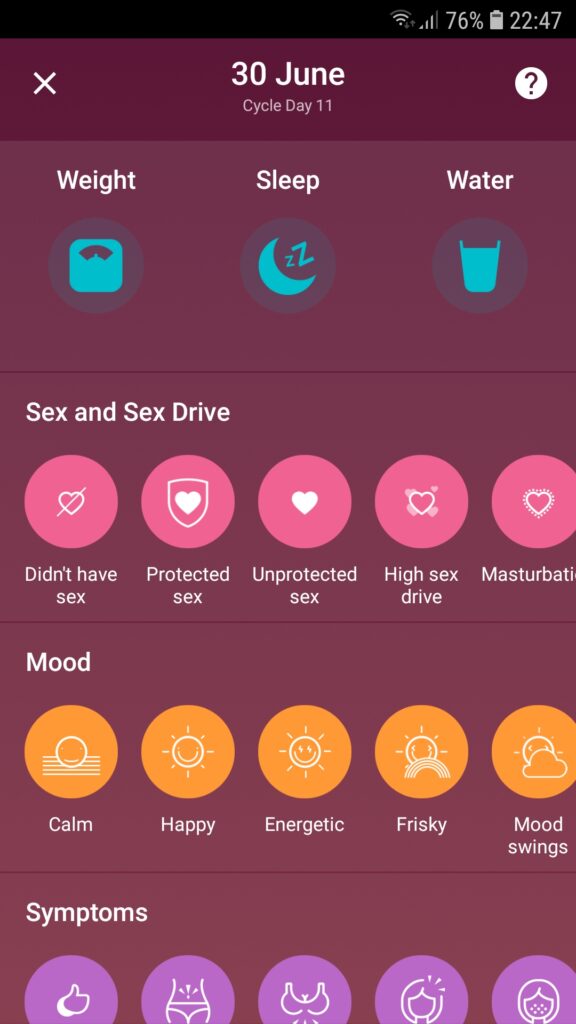Choose the Frisky mood
576x1024 pixels.
(422, 752)
